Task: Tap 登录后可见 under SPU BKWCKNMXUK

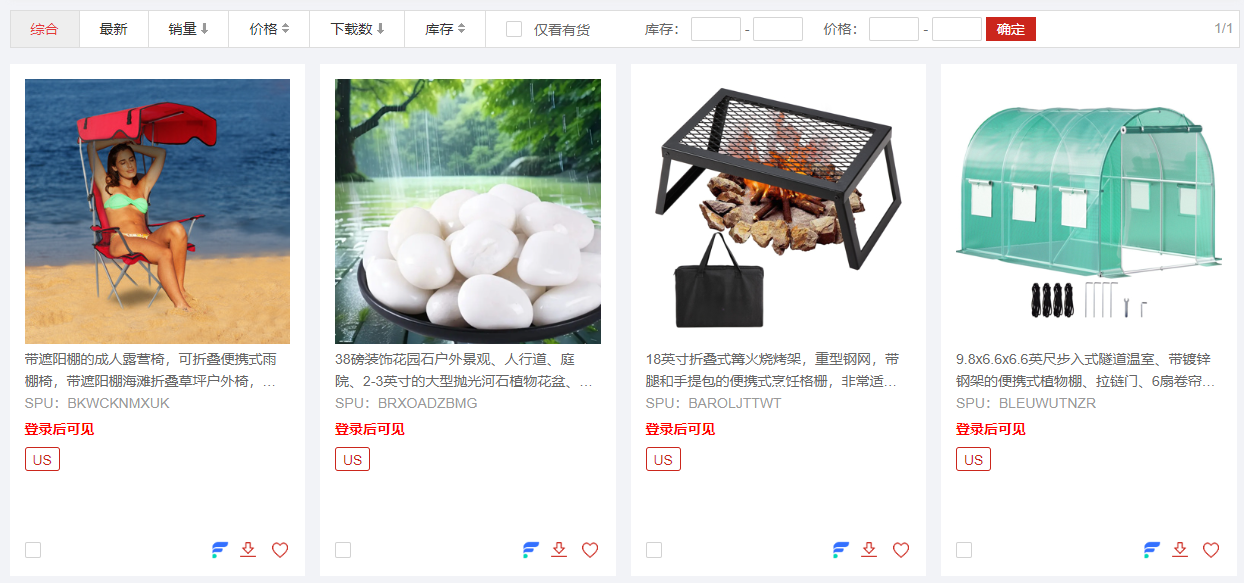Action: (59, 429)
